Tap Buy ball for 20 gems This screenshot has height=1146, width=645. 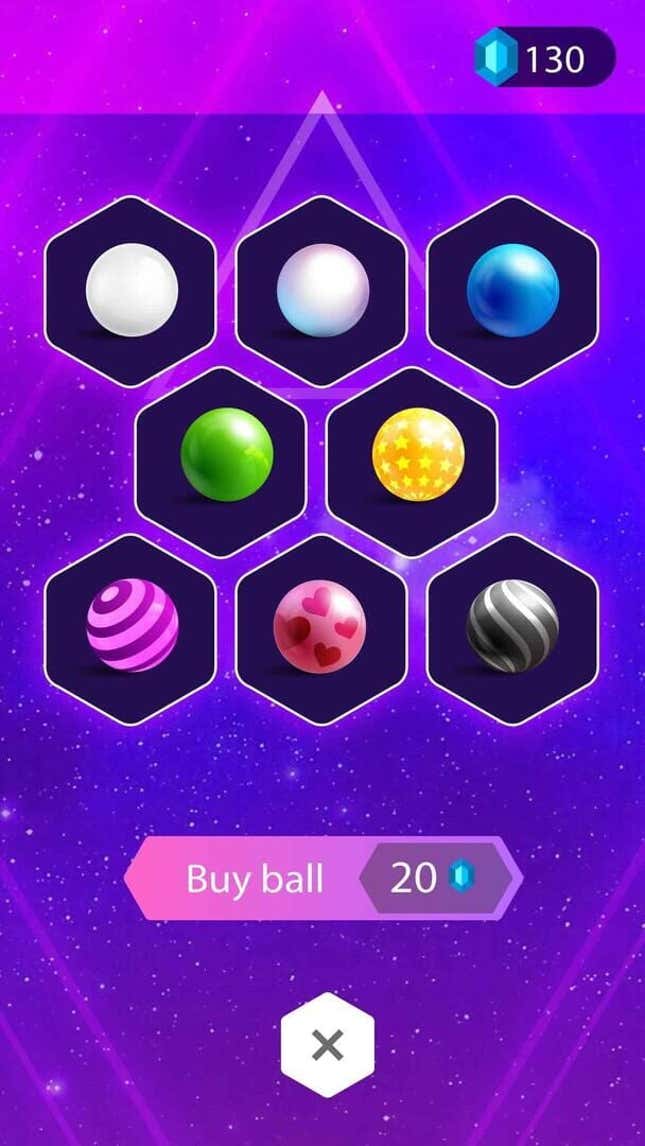pyautogui.click(x=324, y=878)
